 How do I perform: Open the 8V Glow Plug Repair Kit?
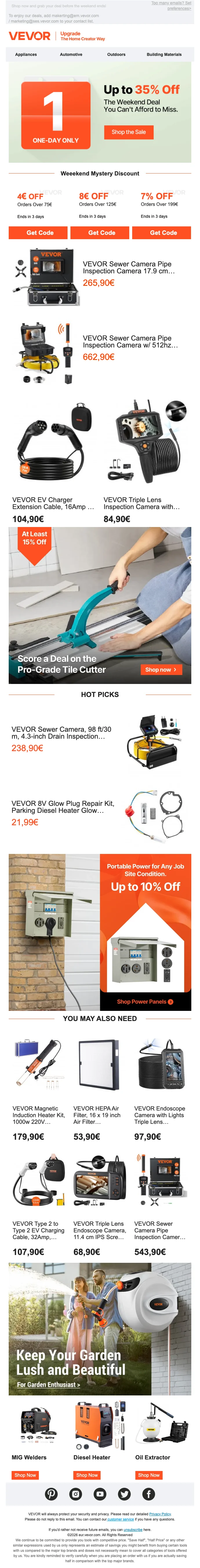coord(63,806)
